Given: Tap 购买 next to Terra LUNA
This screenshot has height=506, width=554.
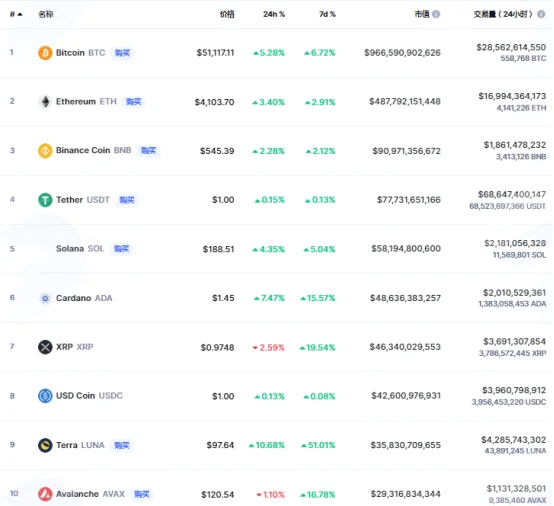Looking at the screenshot, I should coord(122,445).
